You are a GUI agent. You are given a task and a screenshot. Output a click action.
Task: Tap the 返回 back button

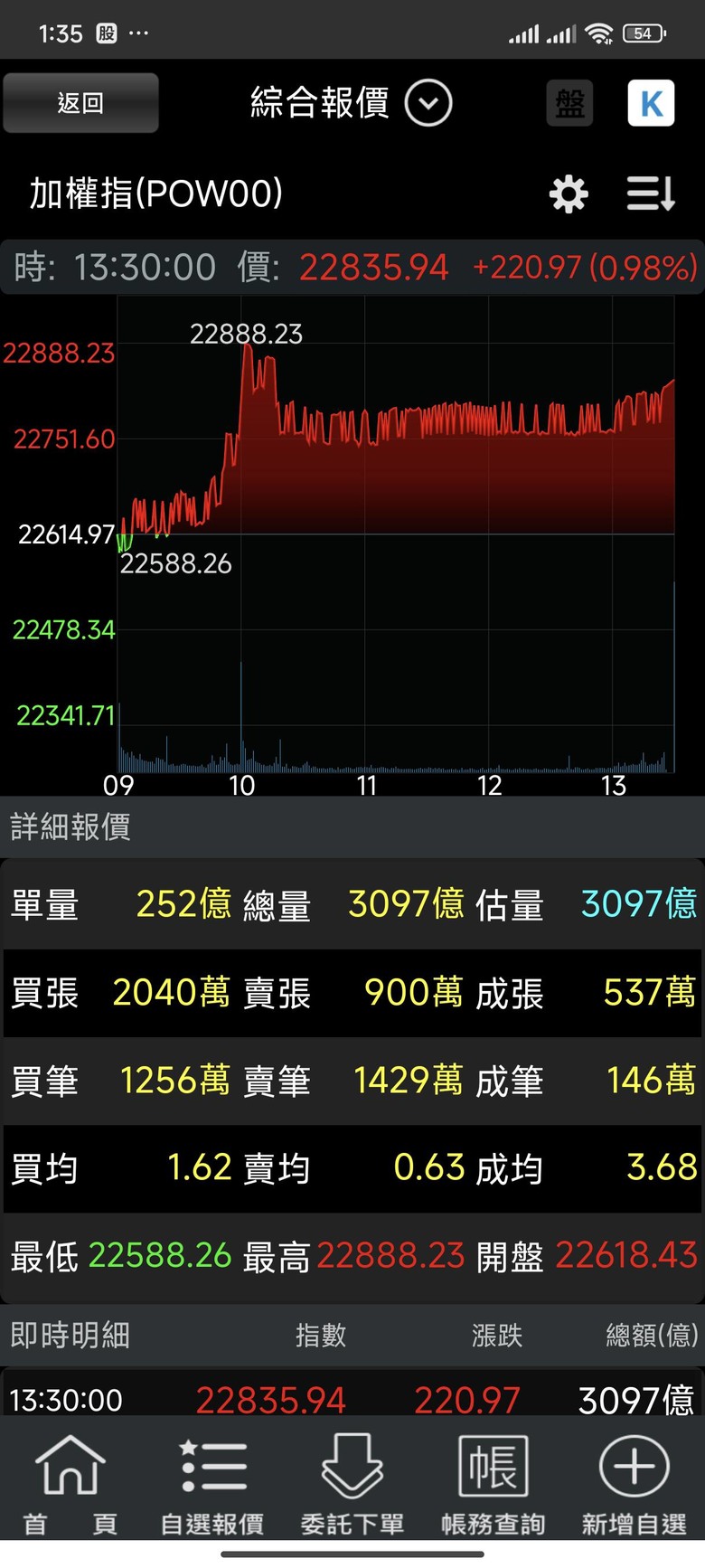(81, 103)
